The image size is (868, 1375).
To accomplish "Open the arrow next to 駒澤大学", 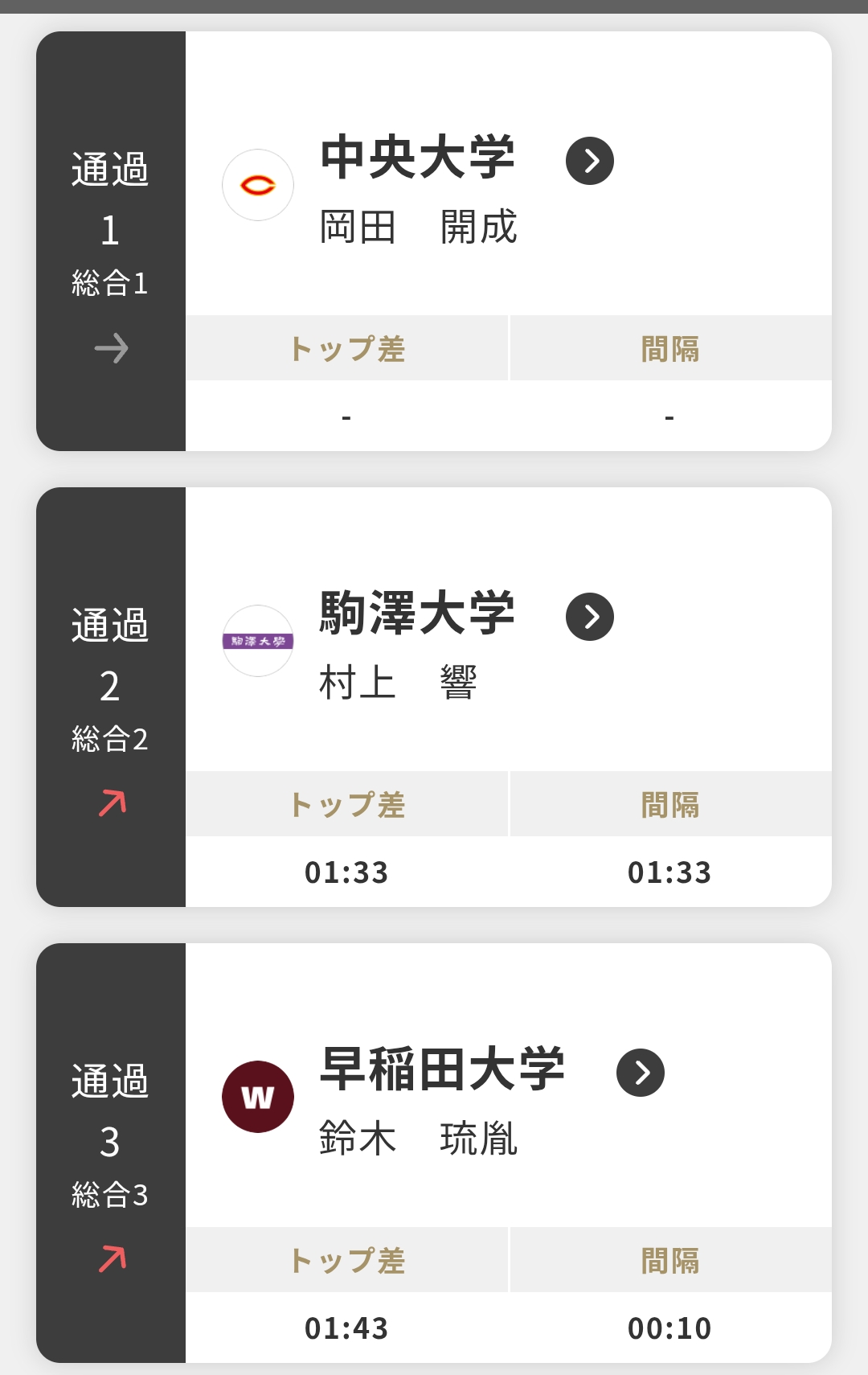I will coord(590,617).
